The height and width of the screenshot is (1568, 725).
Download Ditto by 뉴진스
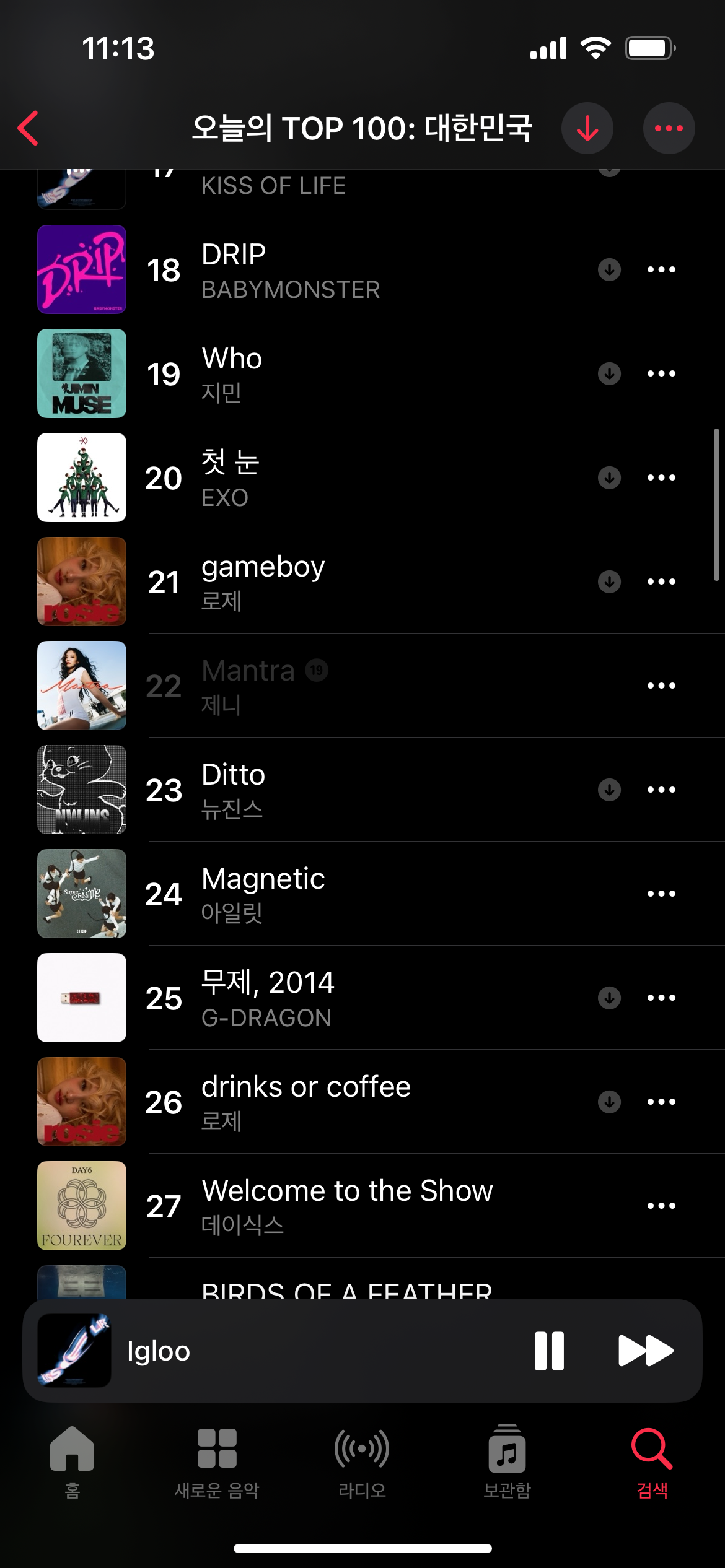point(609,790)
